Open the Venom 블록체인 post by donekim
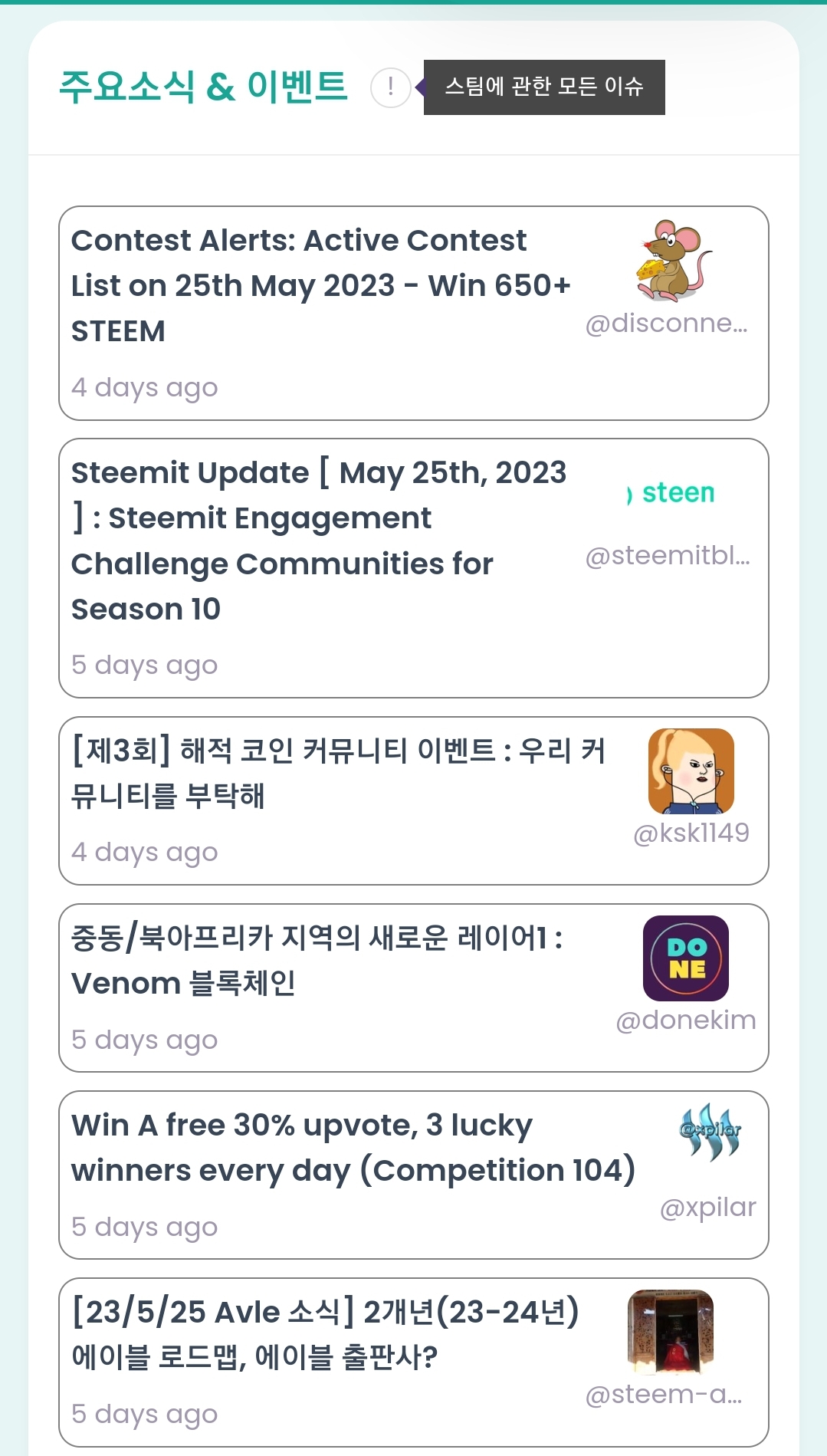 click(x=316, y=960)
